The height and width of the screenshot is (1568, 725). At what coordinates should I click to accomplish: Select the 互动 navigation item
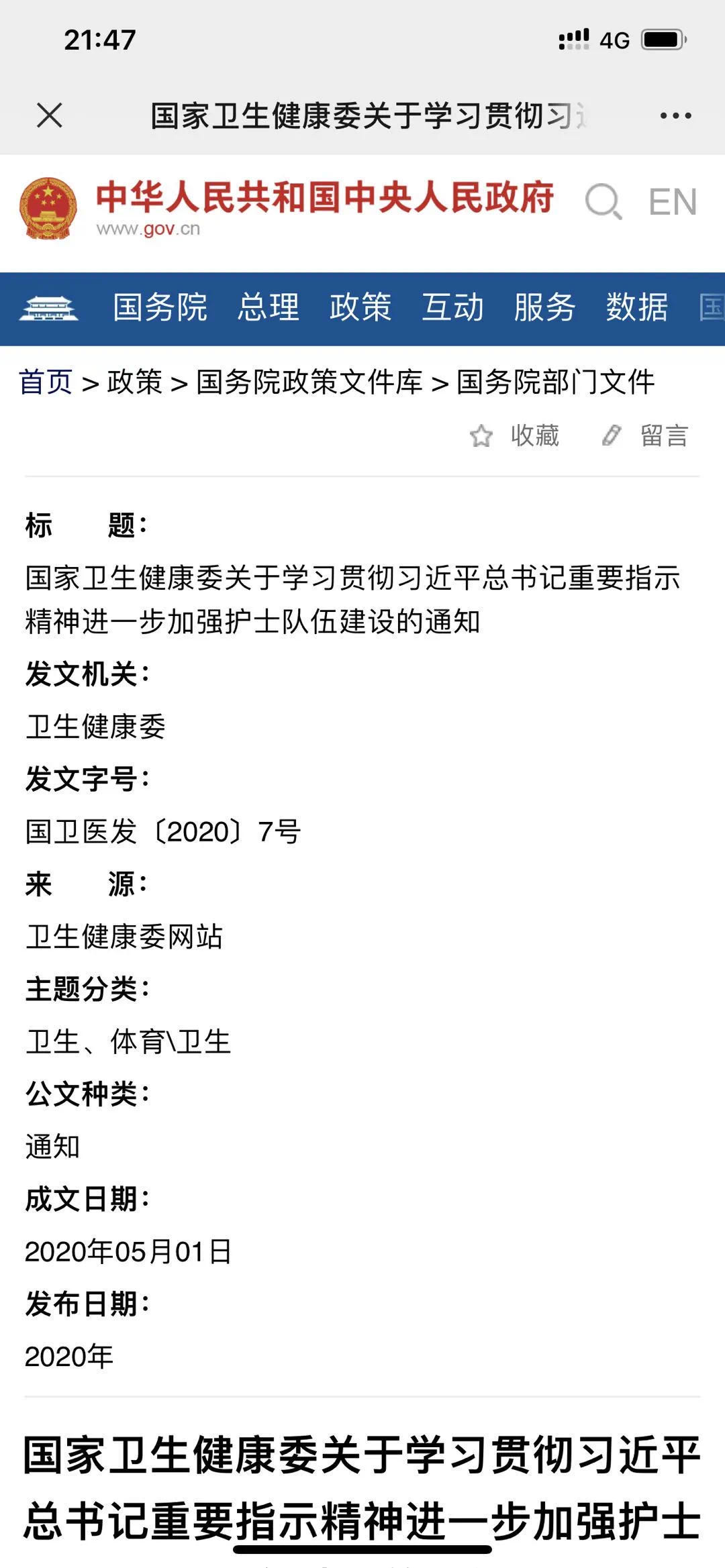pyautogui.click(x=452, y=308)
